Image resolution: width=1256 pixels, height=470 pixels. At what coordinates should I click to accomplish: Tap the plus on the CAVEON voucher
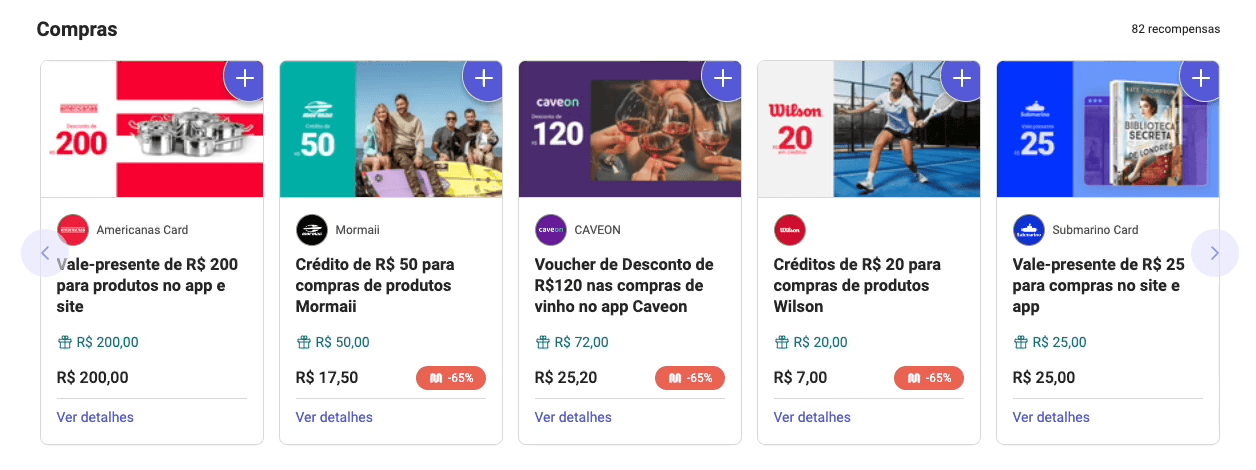[x=723, y=78]
